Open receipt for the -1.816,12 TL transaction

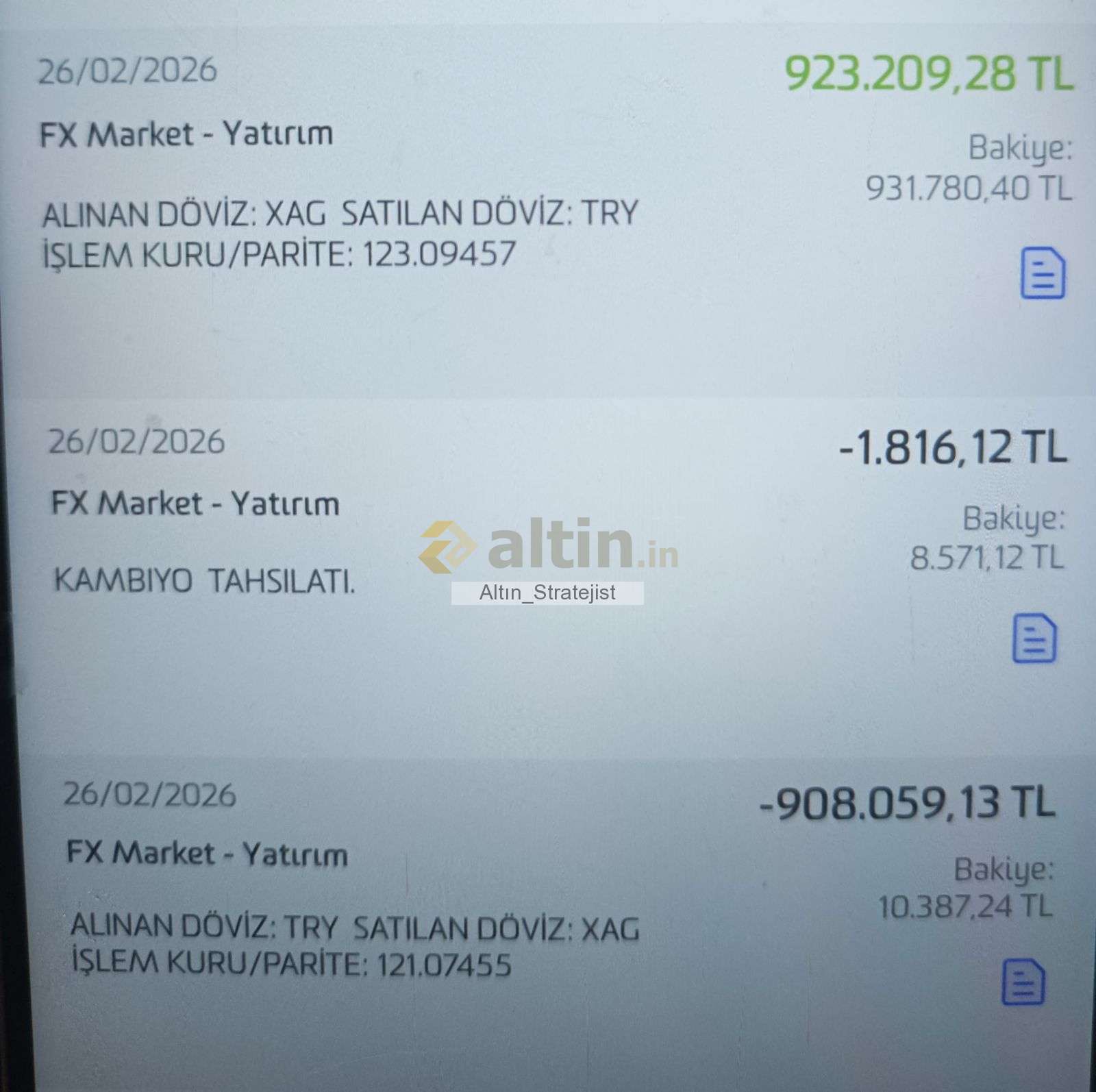click(1034, 638)
